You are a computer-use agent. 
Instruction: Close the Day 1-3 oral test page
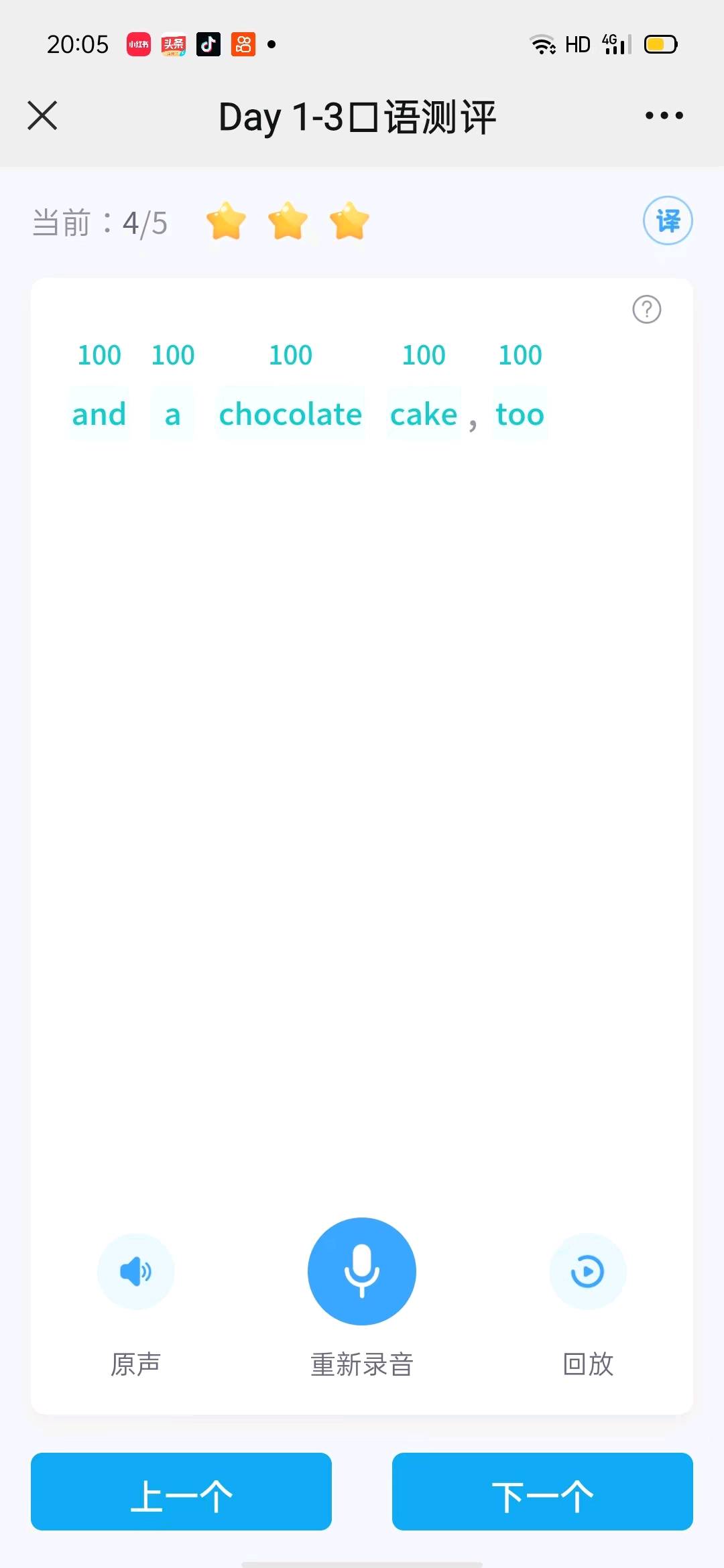tap(42, 115)
